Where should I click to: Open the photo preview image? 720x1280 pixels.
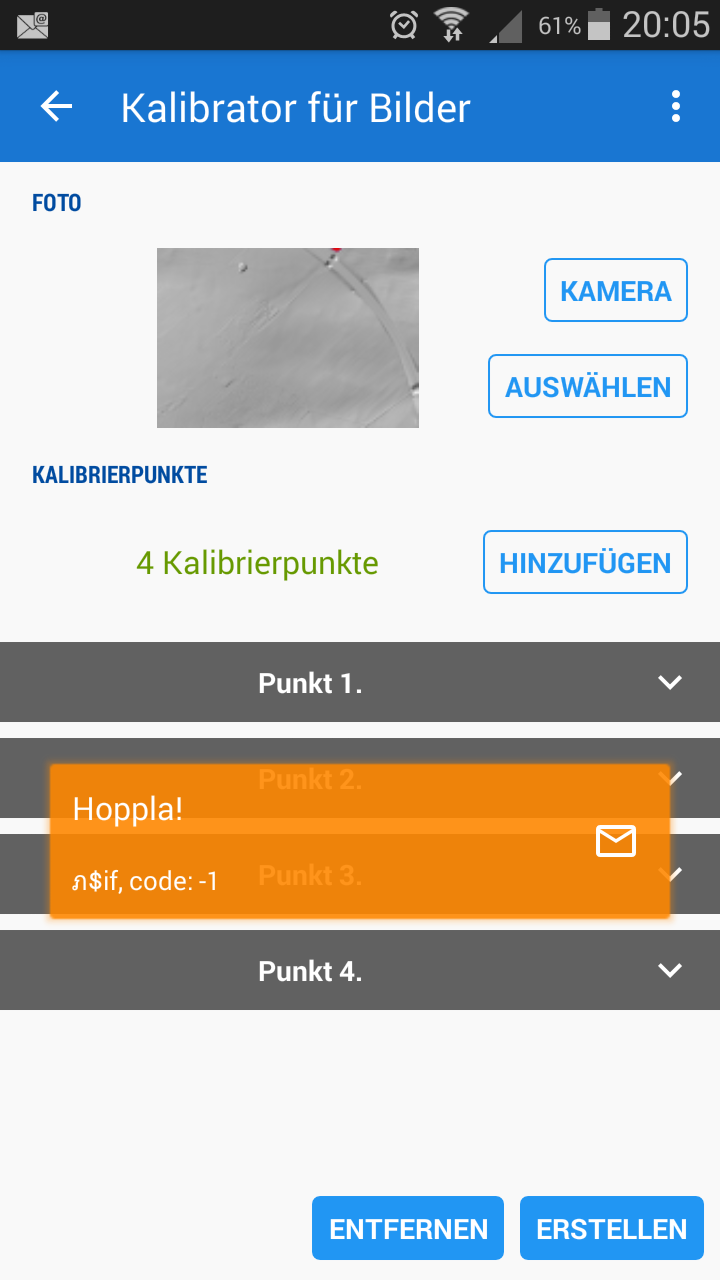tap(288, 338)
